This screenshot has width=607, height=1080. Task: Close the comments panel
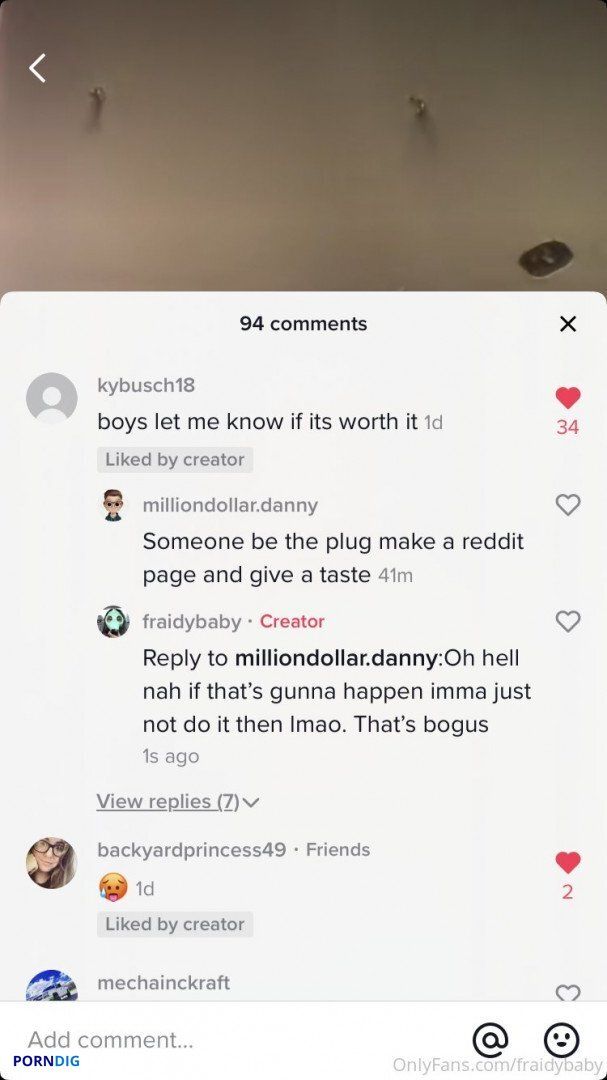[568, 324]
